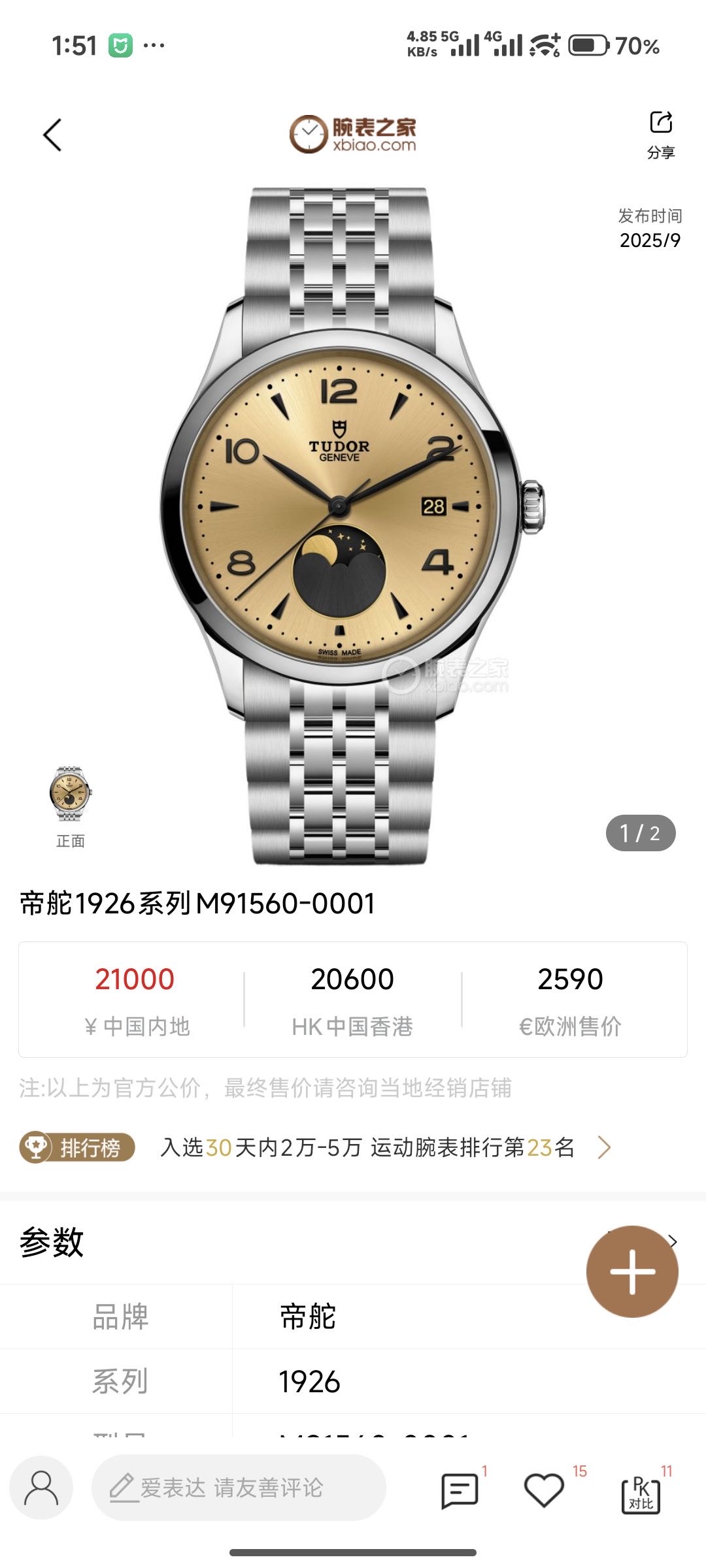Go back using the top-left arrow

[x=52, y=135]
